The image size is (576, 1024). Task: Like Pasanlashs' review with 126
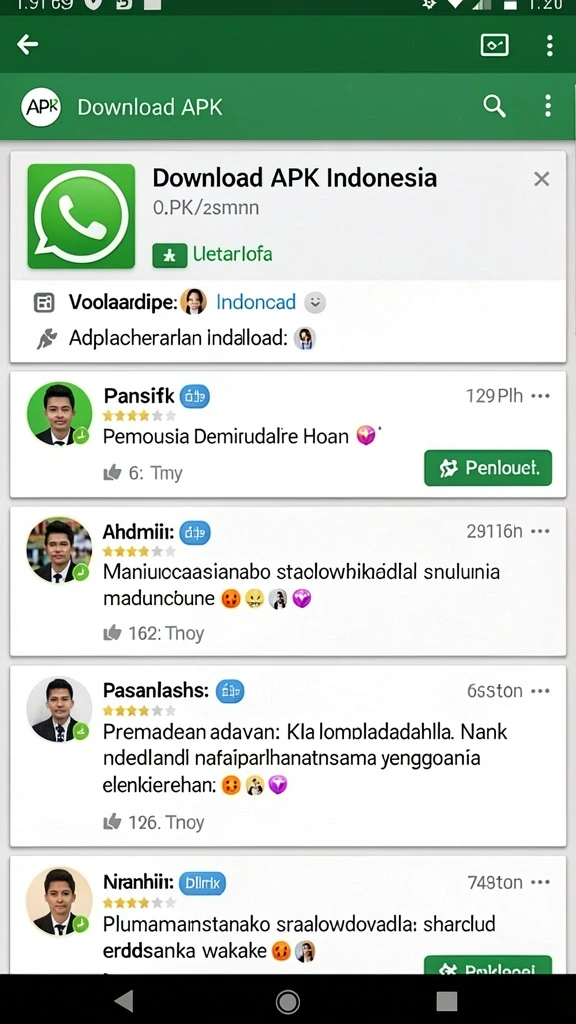tap(112, 822)
